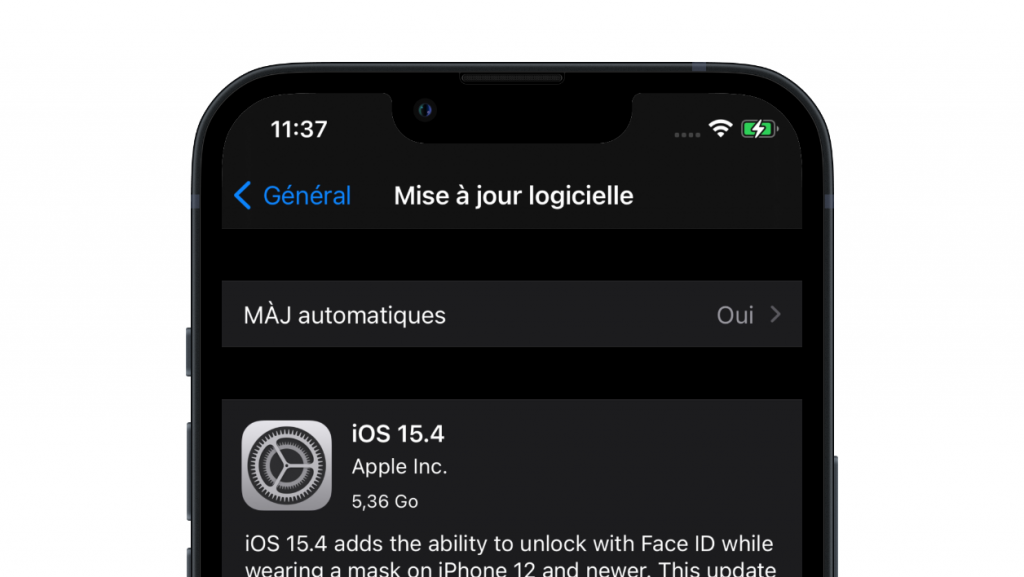Open MÀJ automatiques settings row

tap(511, 315)
